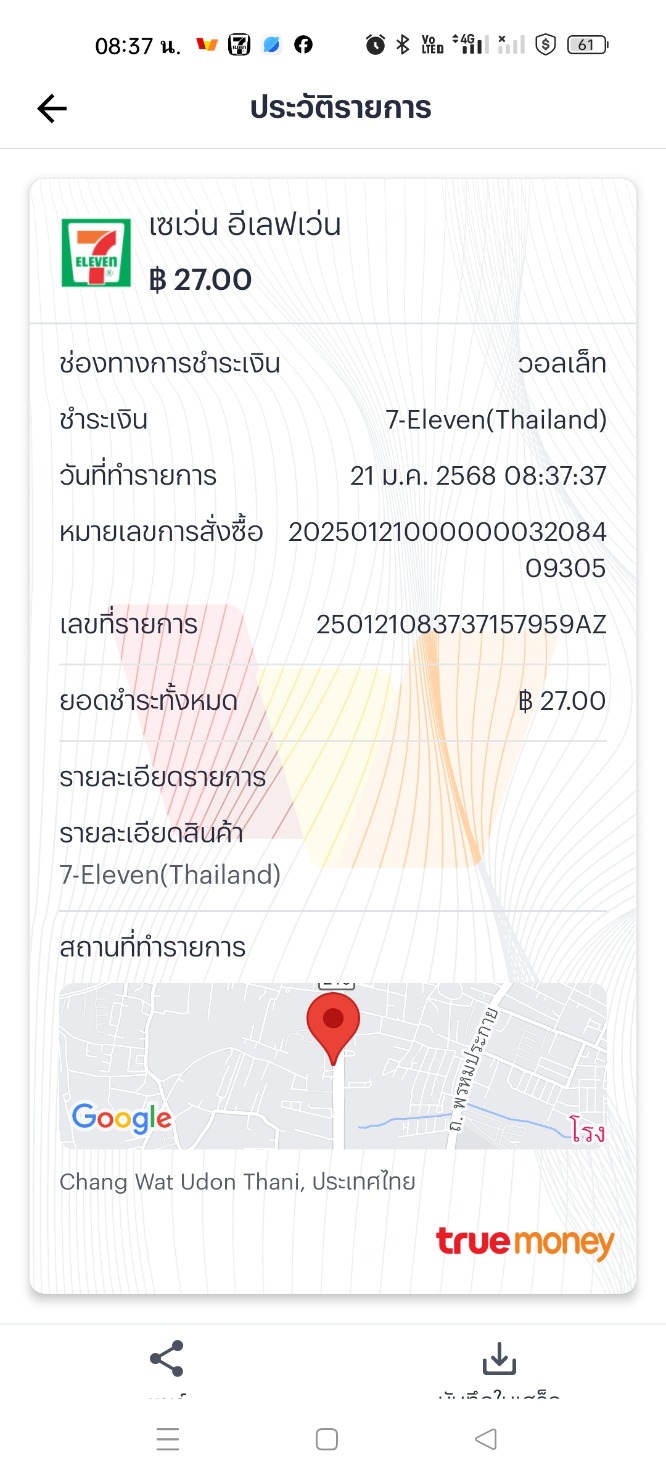Share this 7-Eleven payment receipt
This screenshot has width=666, height=1480.
coord(166,1359)
